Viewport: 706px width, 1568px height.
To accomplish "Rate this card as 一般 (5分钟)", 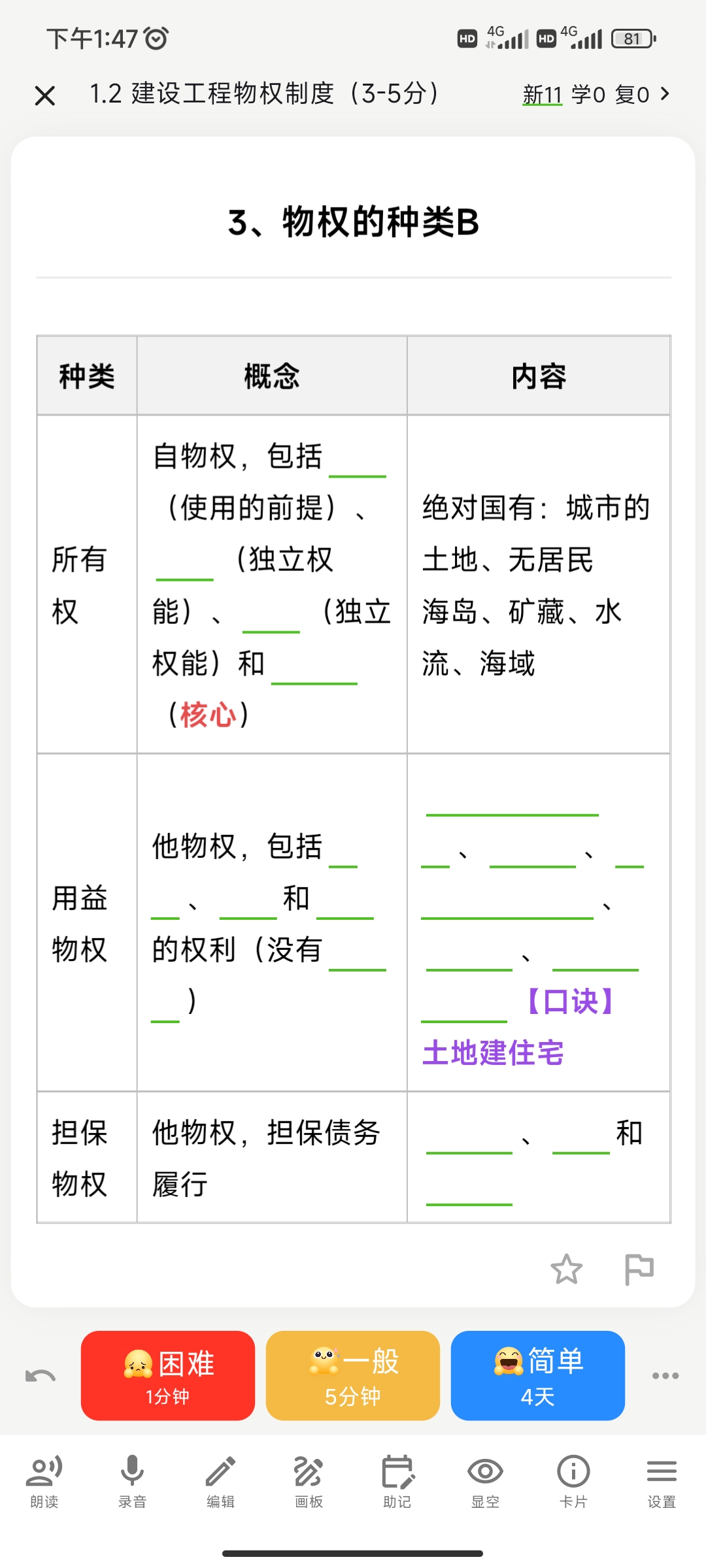I will click(353, 1375).
